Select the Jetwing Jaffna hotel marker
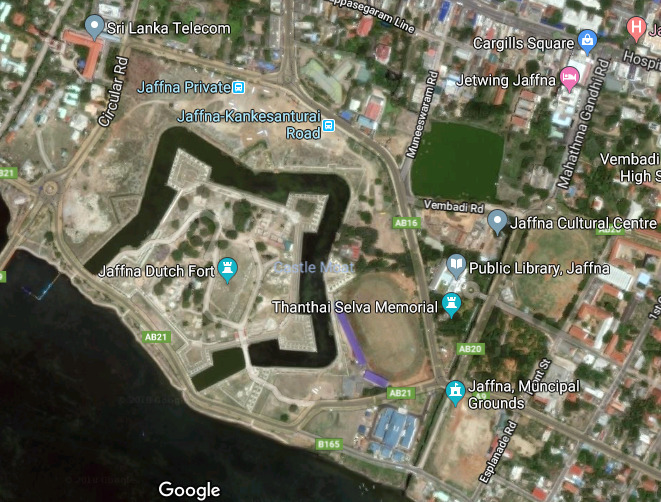 click(569, 75)
